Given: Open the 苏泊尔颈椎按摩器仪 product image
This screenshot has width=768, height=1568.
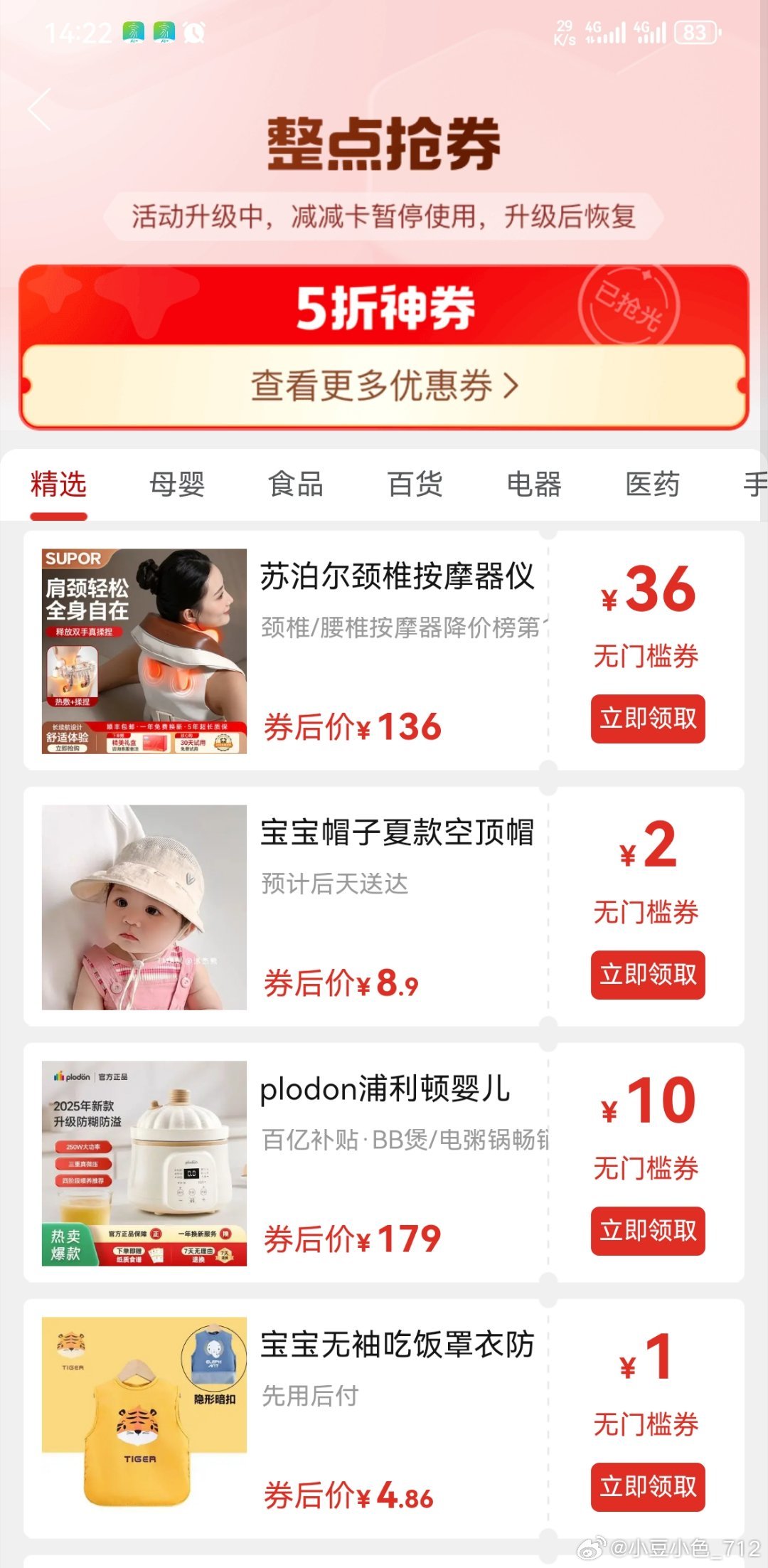Looking at the screenshot, I should 144,651.
